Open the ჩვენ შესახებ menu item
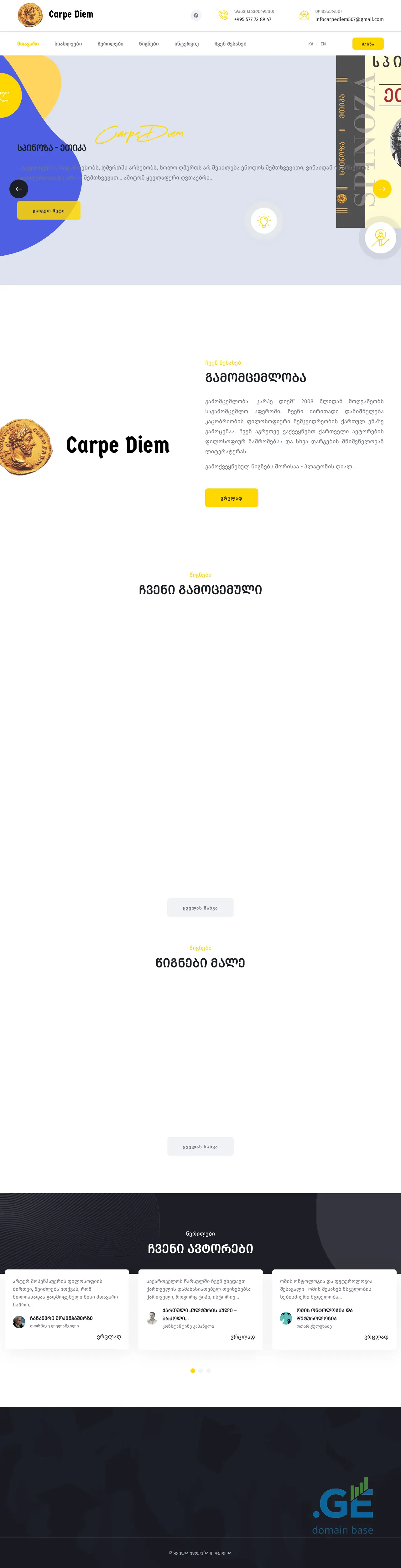The height and width of the screenshot is (1568, 401). point(230,44)
